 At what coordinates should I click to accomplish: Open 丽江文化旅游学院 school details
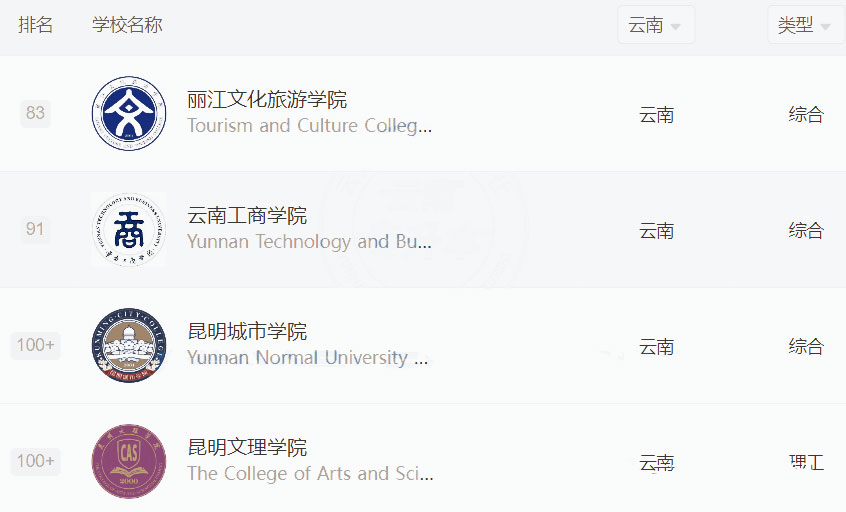pyautogui.click(x=267, y=100)
